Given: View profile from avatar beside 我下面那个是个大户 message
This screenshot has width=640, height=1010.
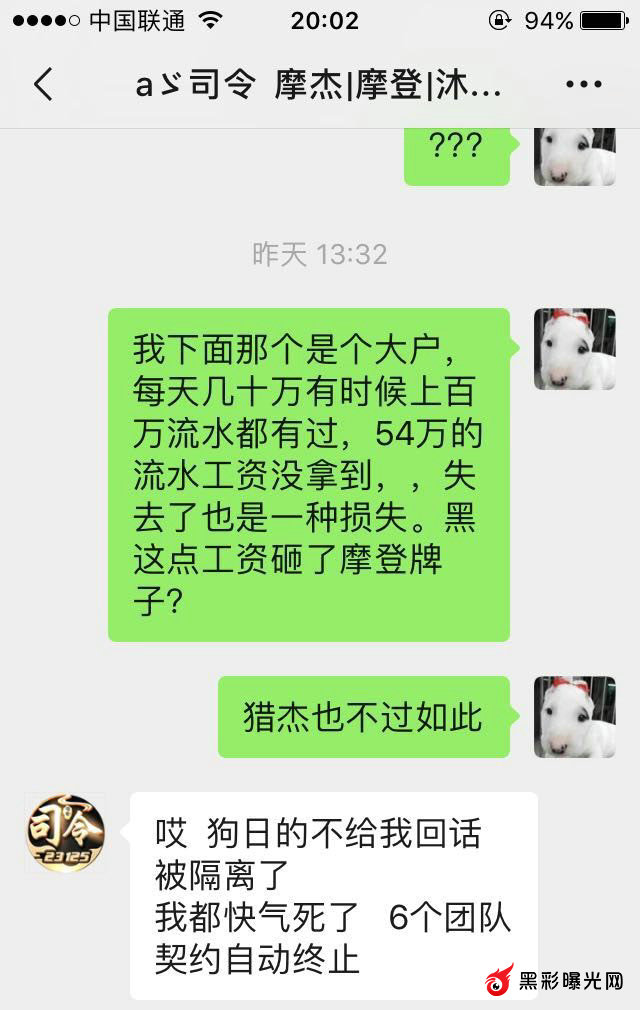Looking at the screenshot, I should 574,349.
